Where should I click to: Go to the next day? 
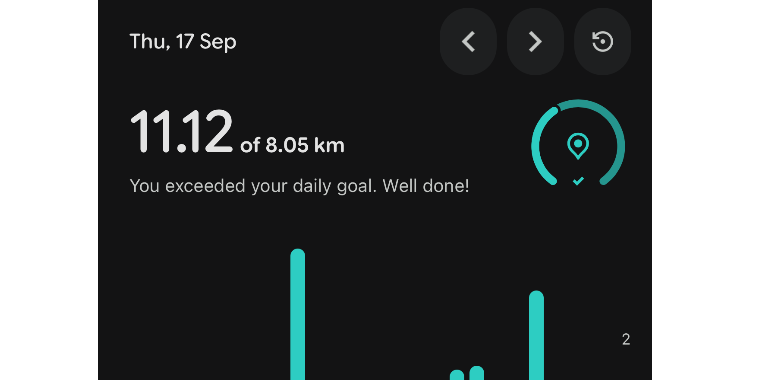coord(535,42)
